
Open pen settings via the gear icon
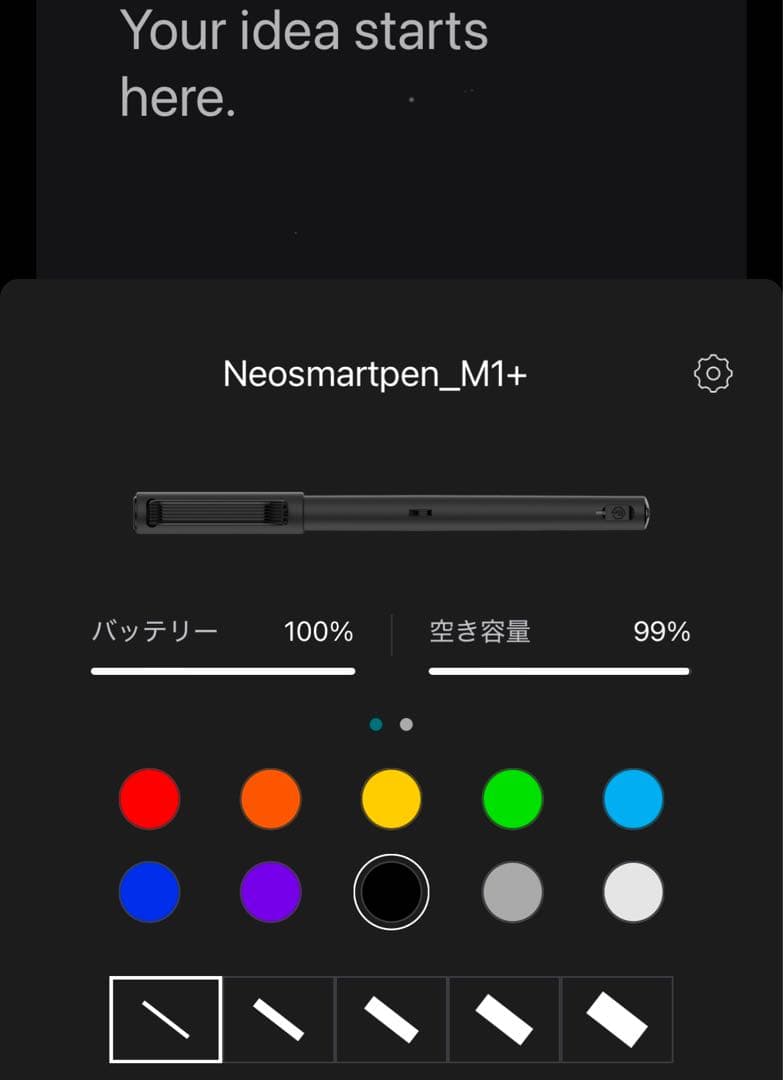point(712,374)
